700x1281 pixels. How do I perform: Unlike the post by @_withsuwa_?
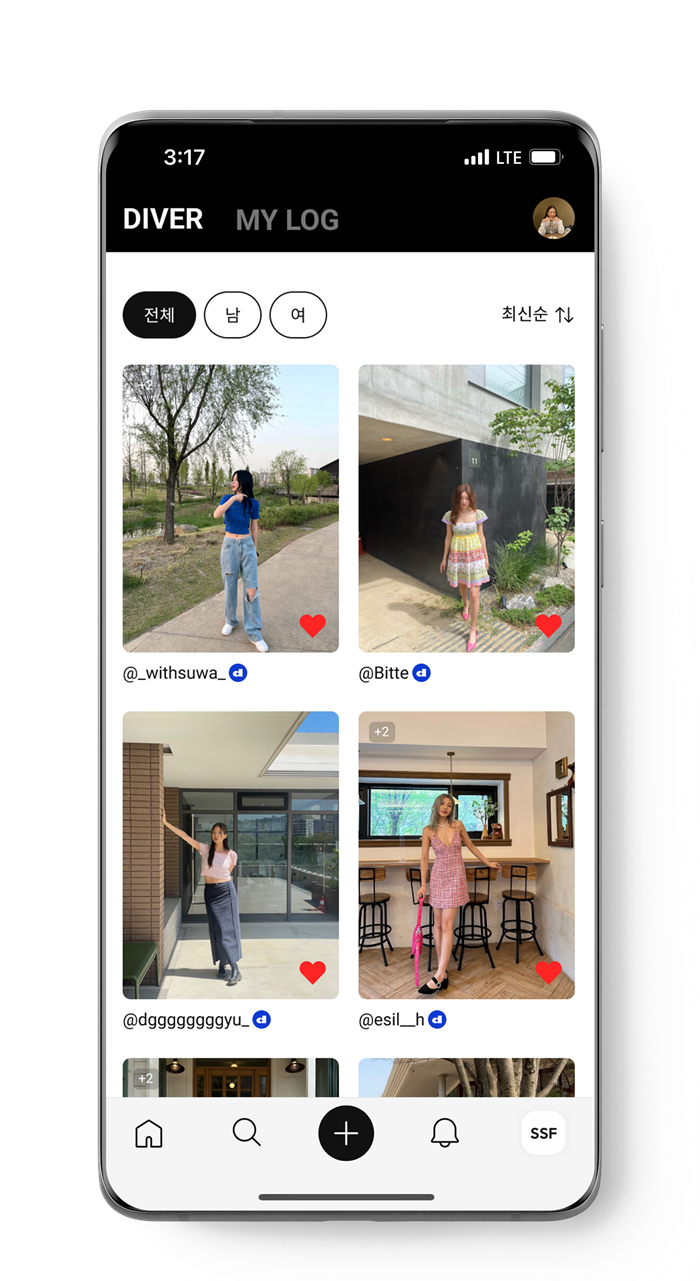(313, 626)
